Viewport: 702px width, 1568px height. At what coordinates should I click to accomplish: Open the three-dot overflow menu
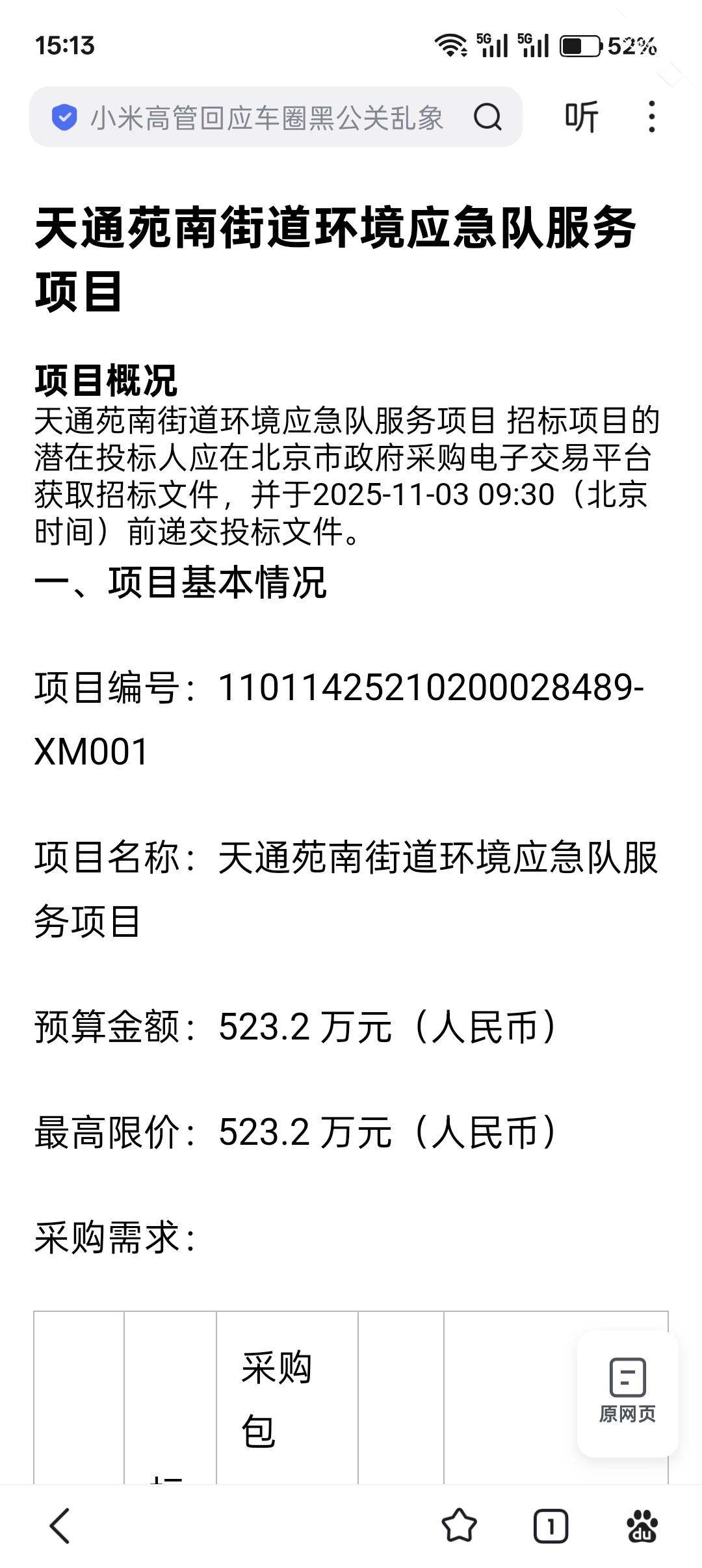pyautogui.click(x=651, y=118)
